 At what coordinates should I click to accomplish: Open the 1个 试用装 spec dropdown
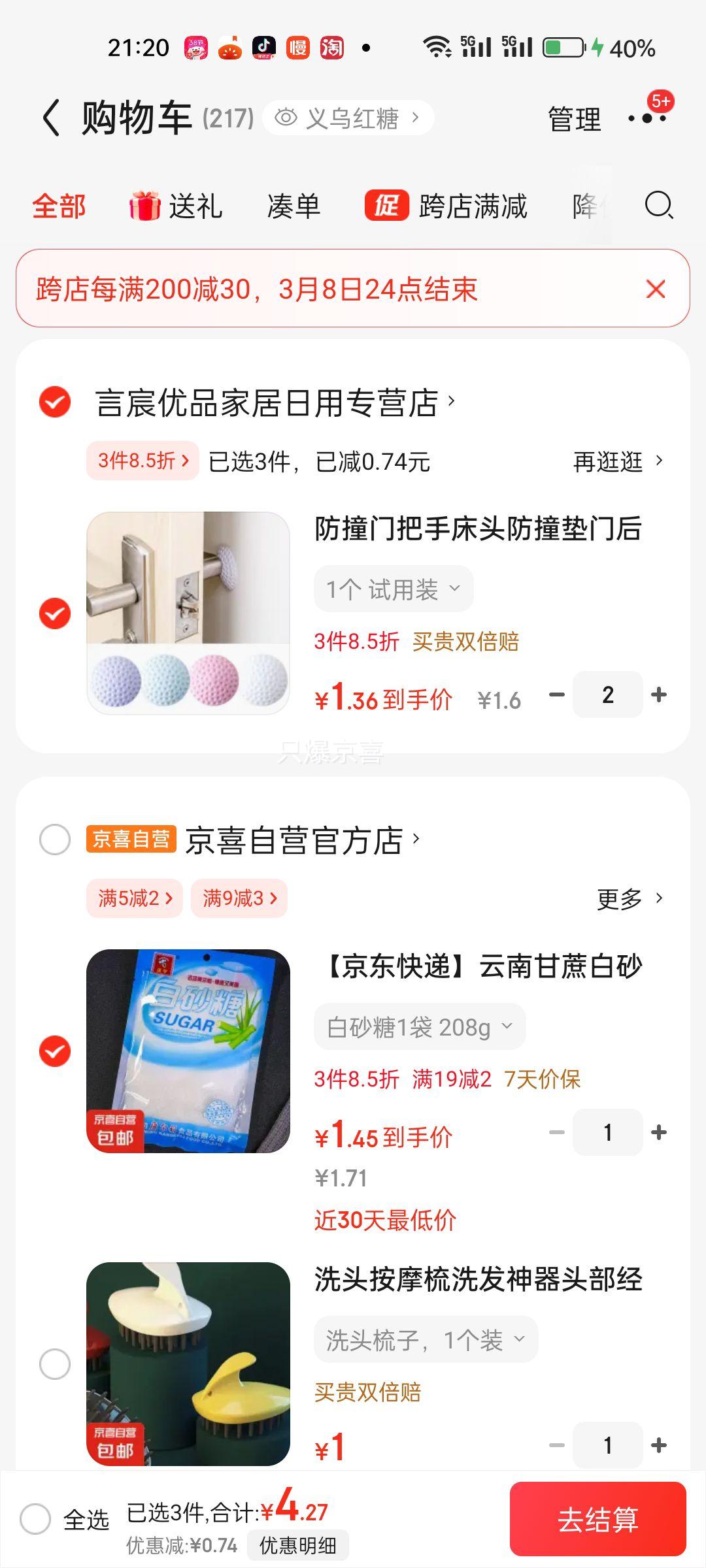pos(394,589)
